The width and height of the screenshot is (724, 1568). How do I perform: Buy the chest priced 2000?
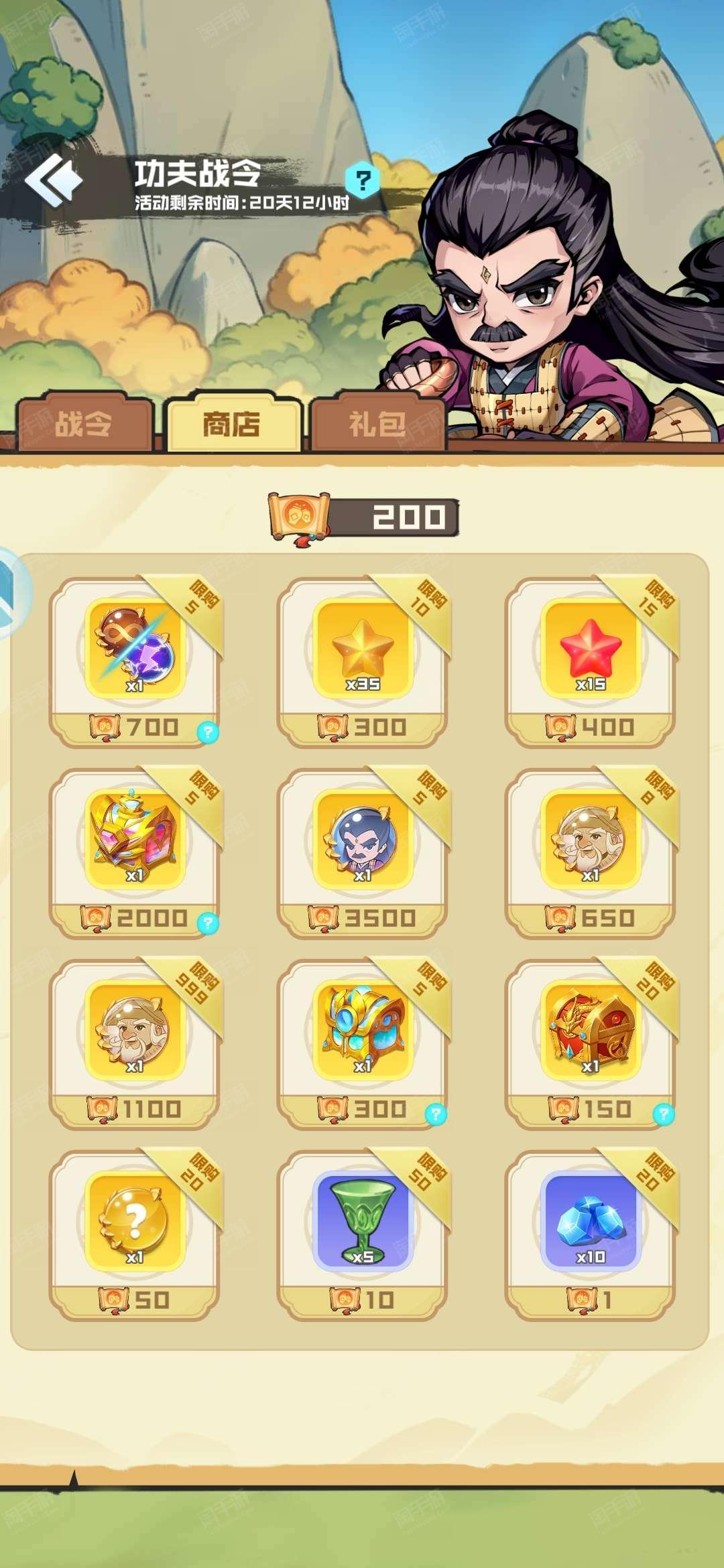click(135, 853)
